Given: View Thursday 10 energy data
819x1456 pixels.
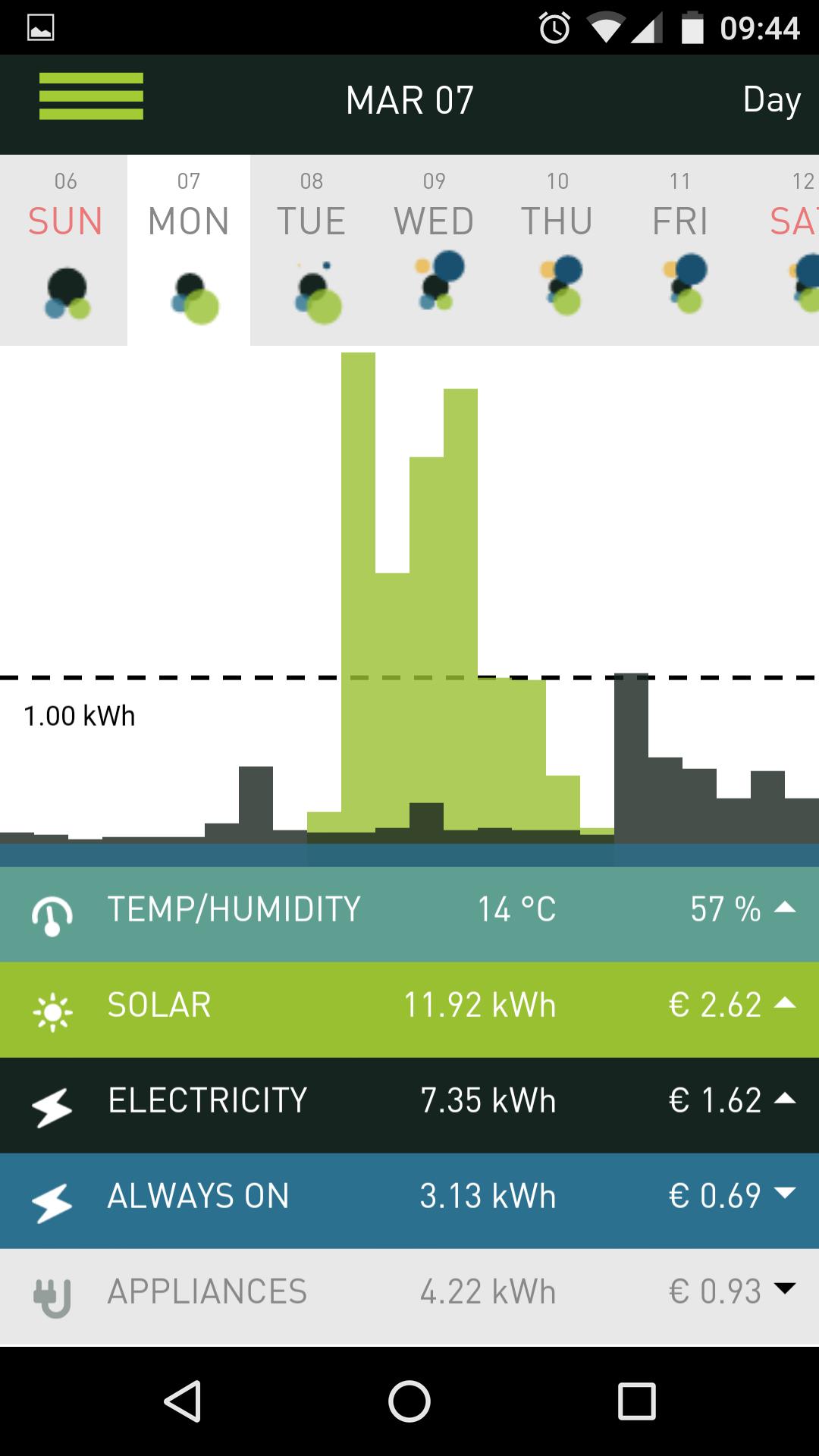Looking at the screenshot, I should pyautogui.click(x=557, y=250).
